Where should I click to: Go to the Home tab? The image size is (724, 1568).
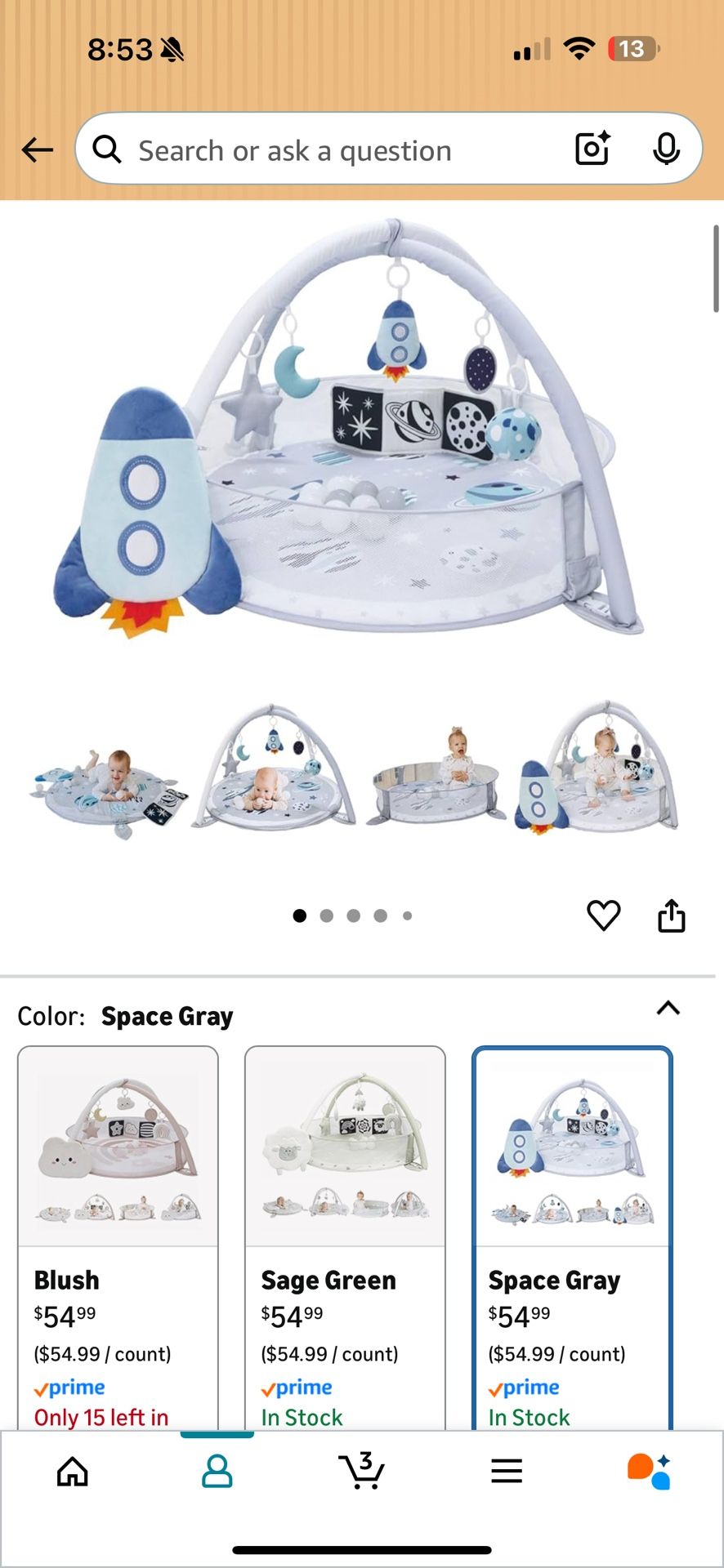[72, 1472]
